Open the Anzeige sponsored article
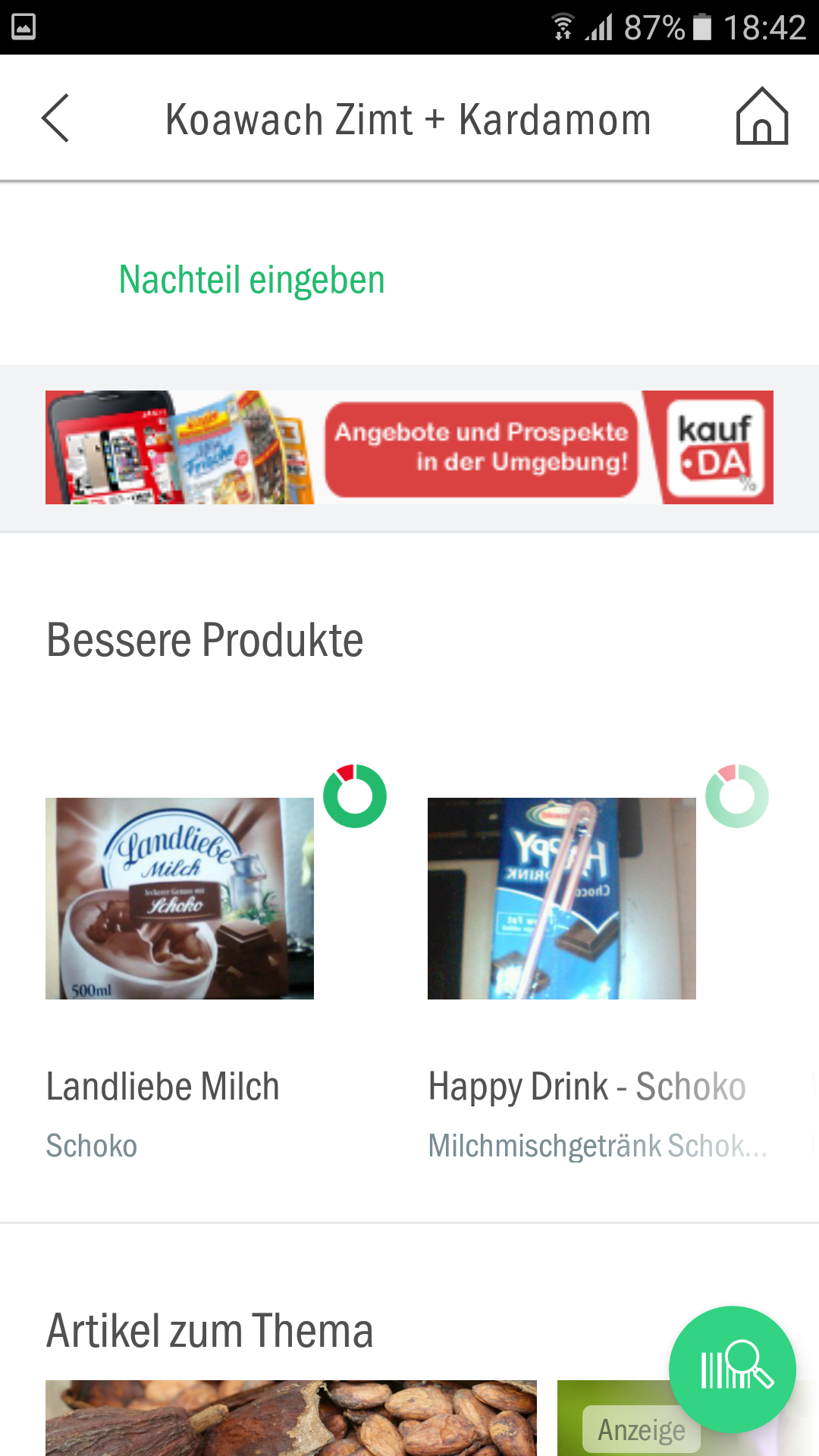 point(614,1417)
